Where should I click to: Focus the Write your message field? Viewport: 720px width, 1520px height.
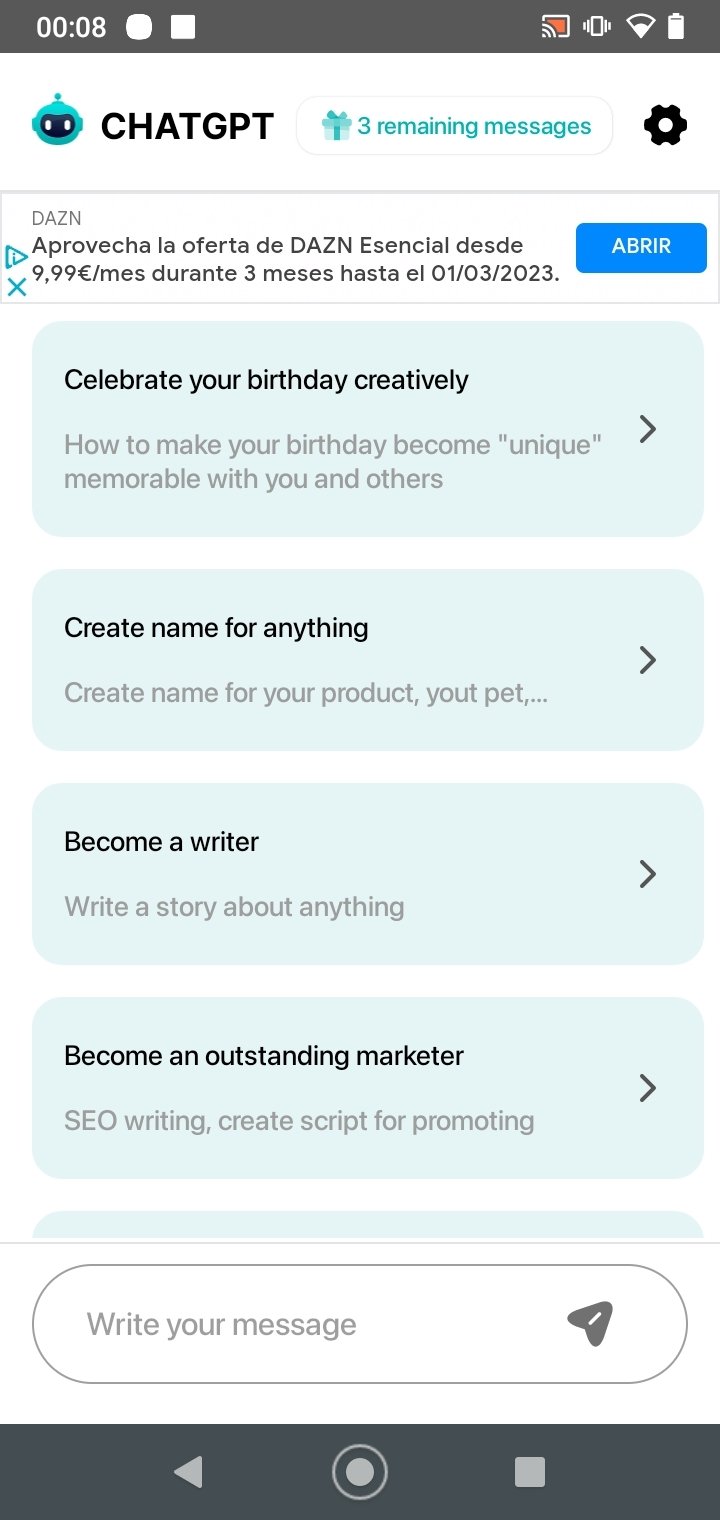[320, 1324]
